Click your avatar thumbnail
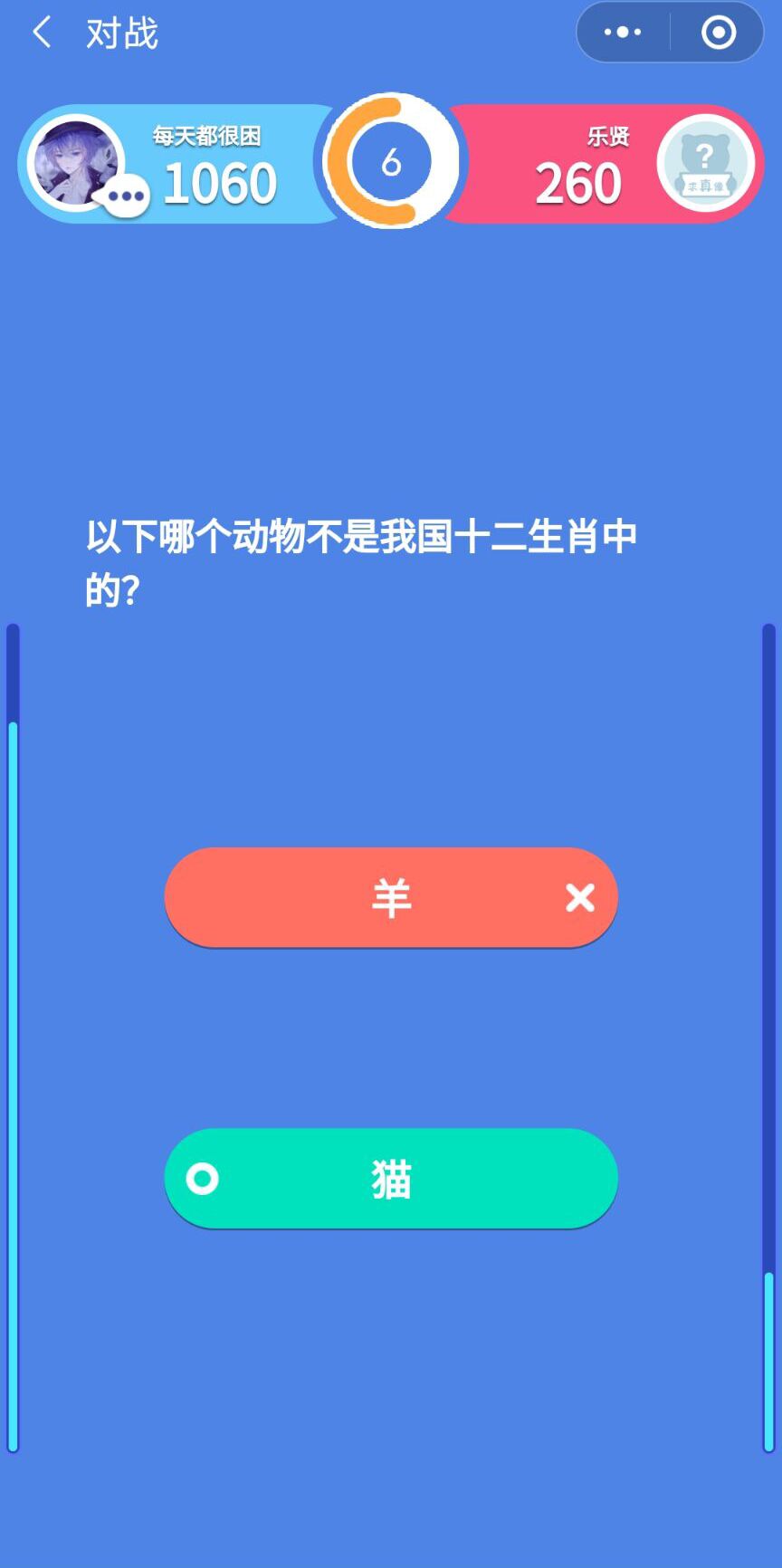The width and height of the screenshot is (782, 1568). tap(77, 161)
